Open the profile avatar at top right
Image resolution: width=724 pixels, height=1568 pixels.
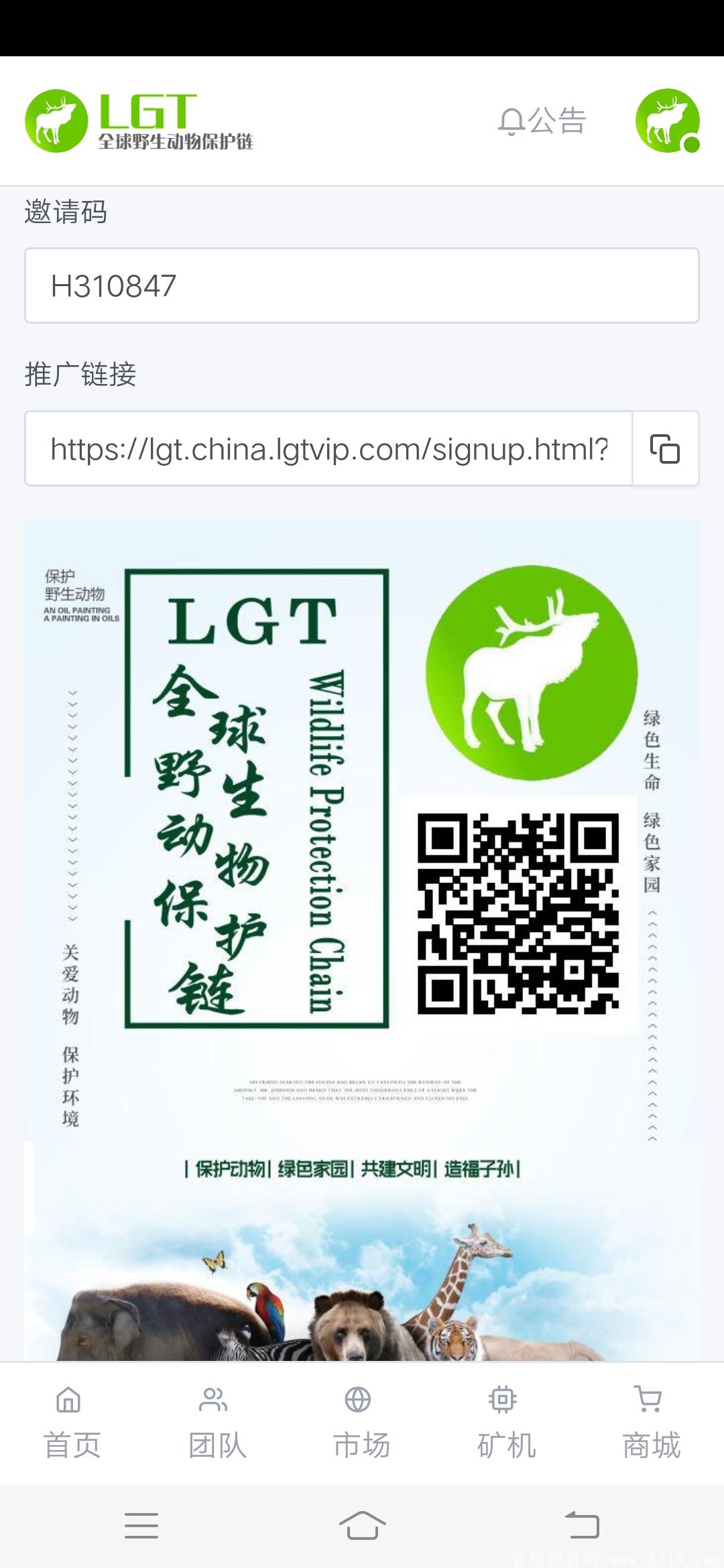(x=667, y=121)
